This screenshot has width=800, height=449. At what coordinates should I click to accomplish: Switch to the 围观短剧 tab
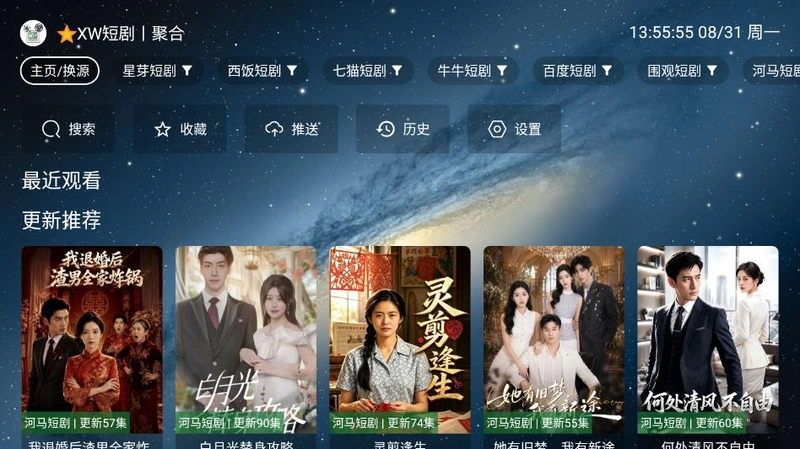click(x=683, y=70)
